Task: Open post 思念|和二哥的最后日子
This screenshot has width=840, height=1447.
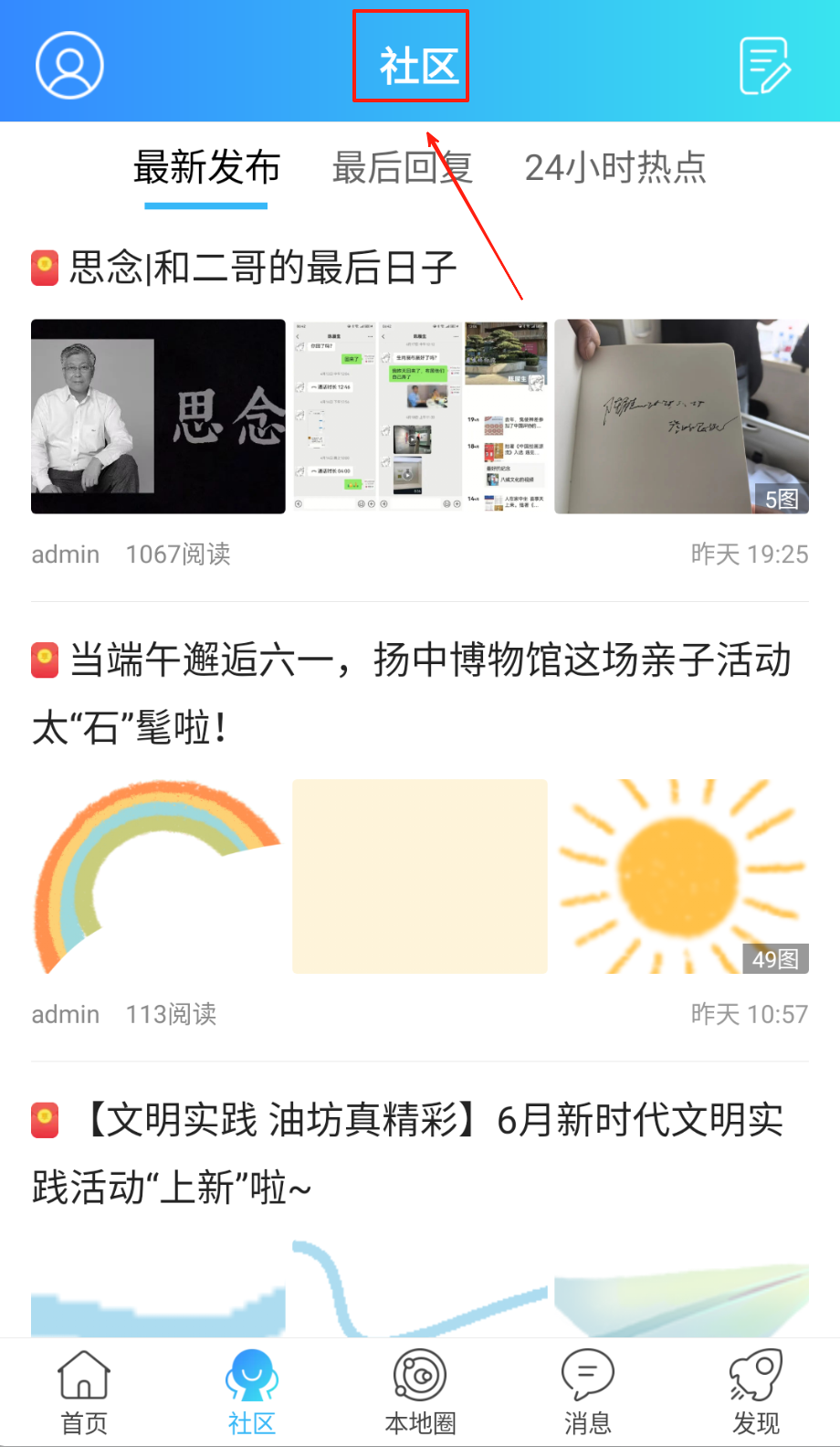Action: (x=263, y=268)
